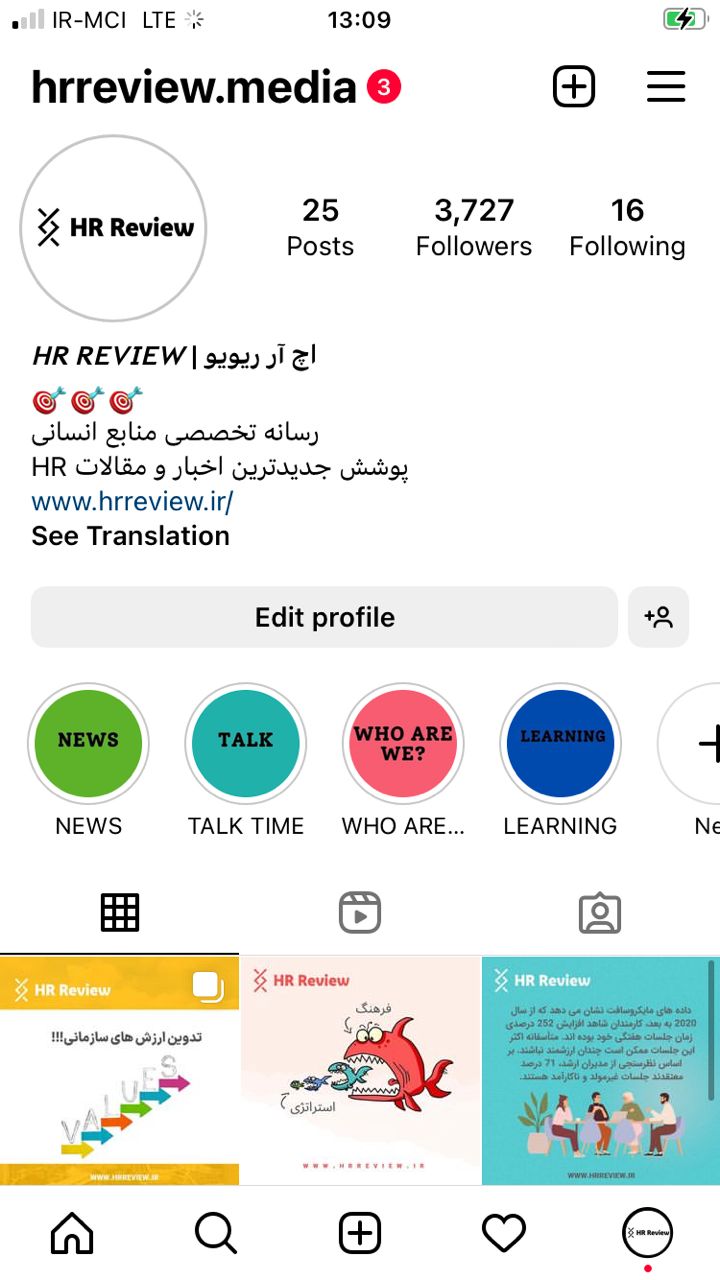Image resolution: width=720 pixels, height=1280 pixels.
Task: Tap See Translation under bio
Action: 130,536
